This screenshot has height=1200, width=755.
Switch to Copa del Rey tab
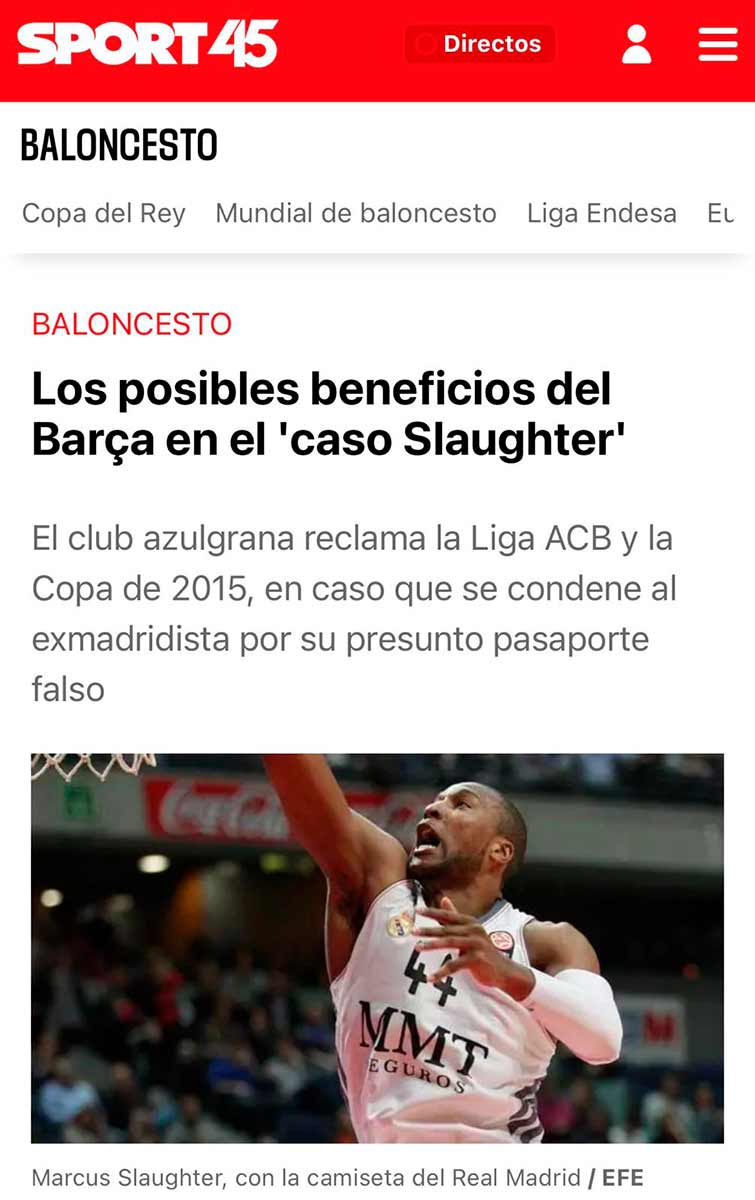click(x=104, y=213)
